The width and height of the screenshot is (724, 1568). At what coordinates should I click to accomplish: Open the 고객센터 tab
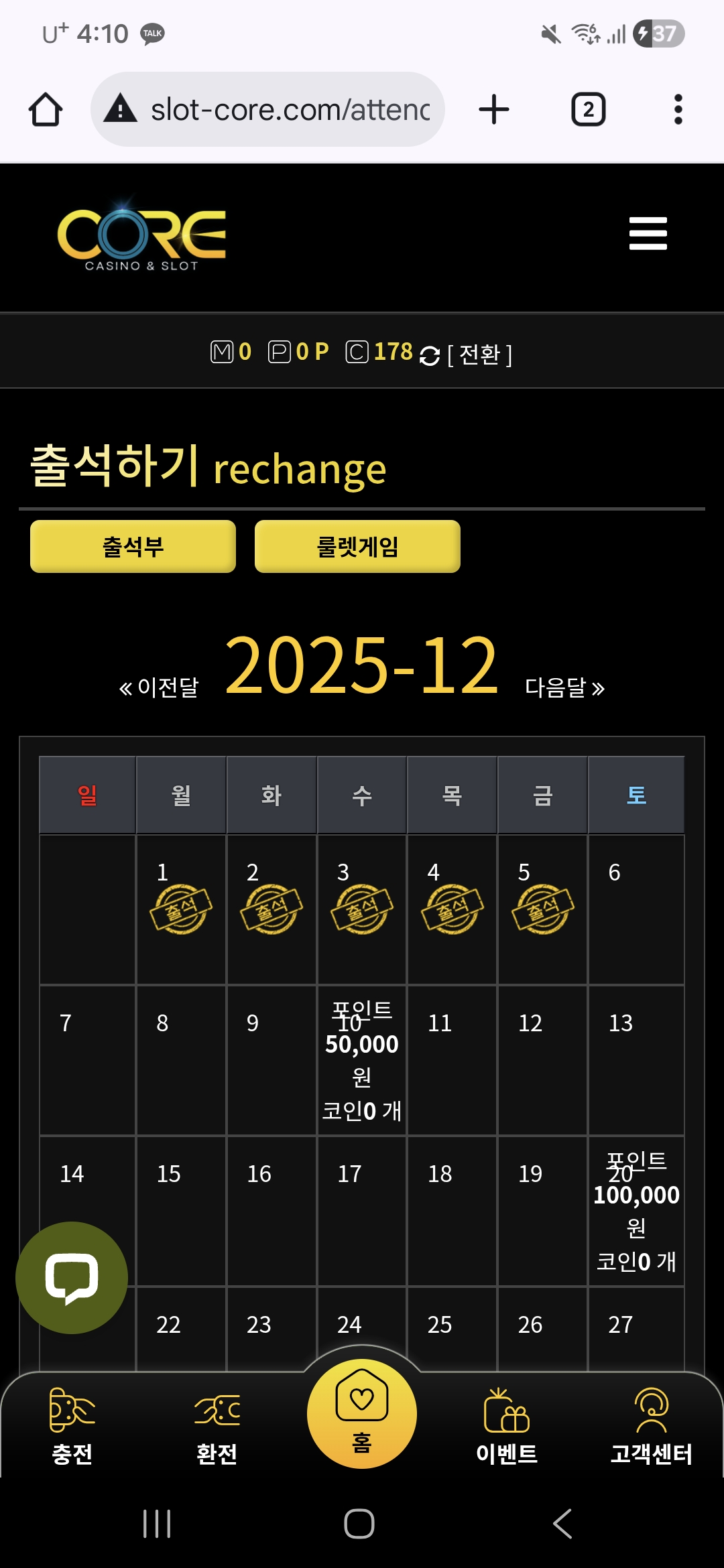point(651,1426)
